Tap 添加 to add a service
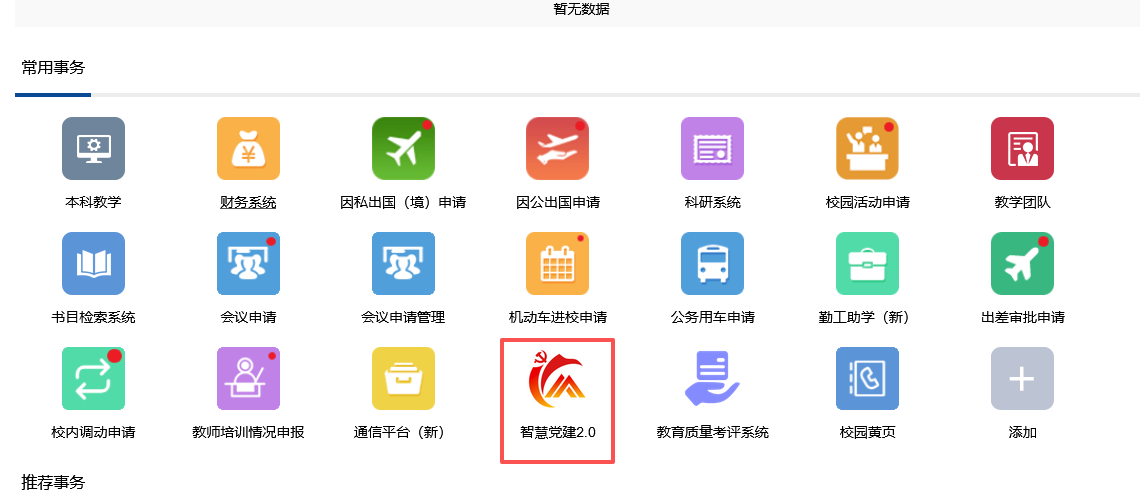This screenshot has height=494, width=1140. click(x=1022, y=379)
